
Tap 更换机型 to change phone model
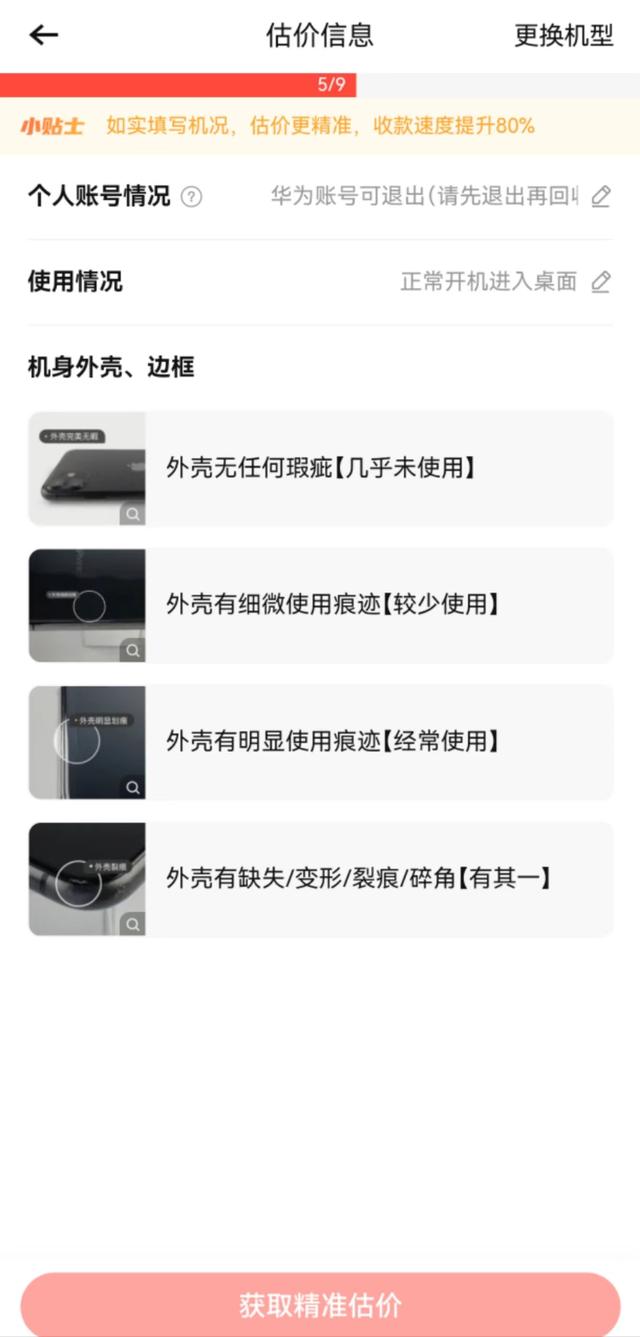pyautogui.click(x=563, y=36)
